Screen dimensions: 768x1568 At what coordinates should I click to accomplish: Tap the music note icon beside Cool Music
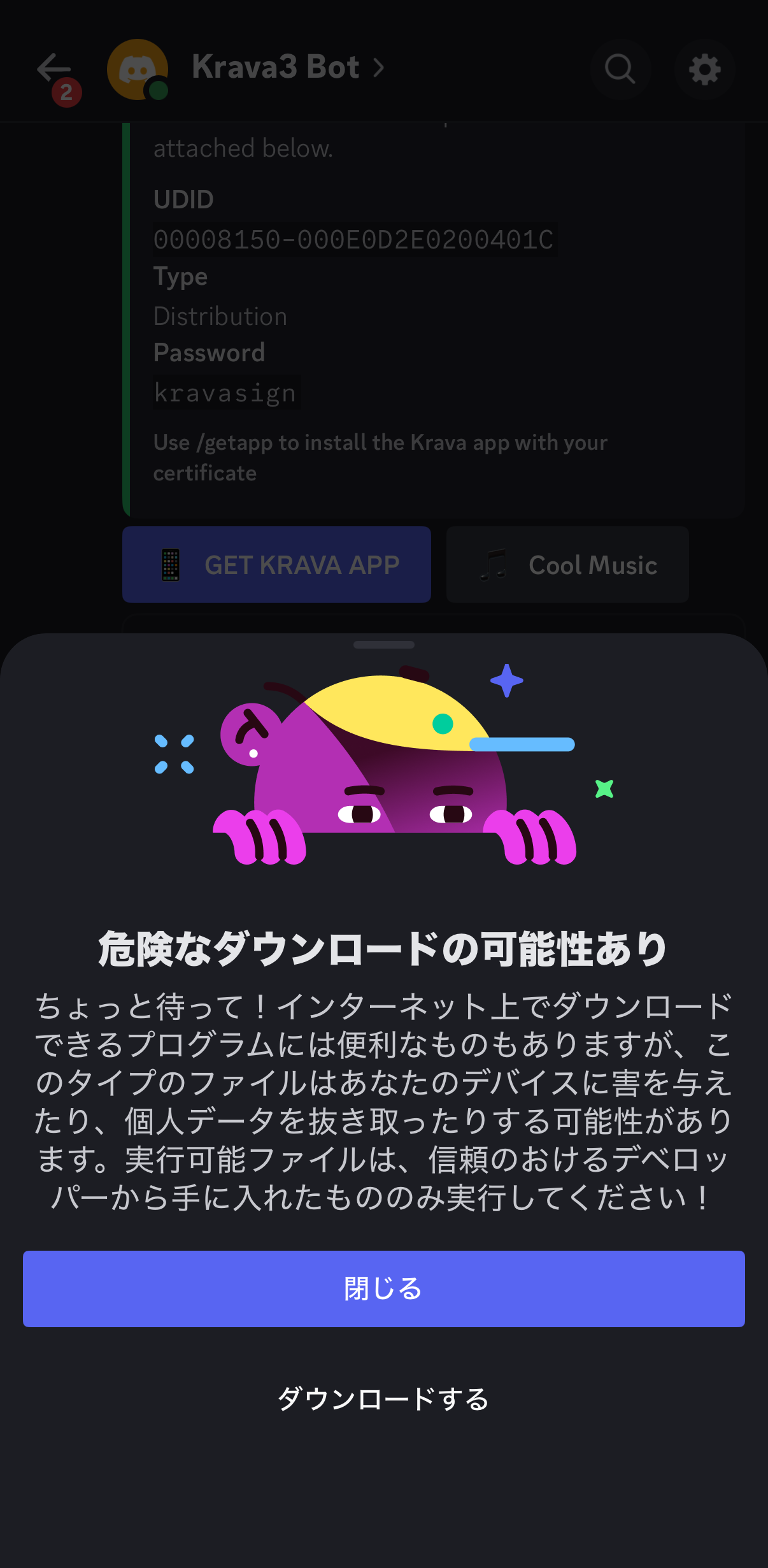coord(492,565)
